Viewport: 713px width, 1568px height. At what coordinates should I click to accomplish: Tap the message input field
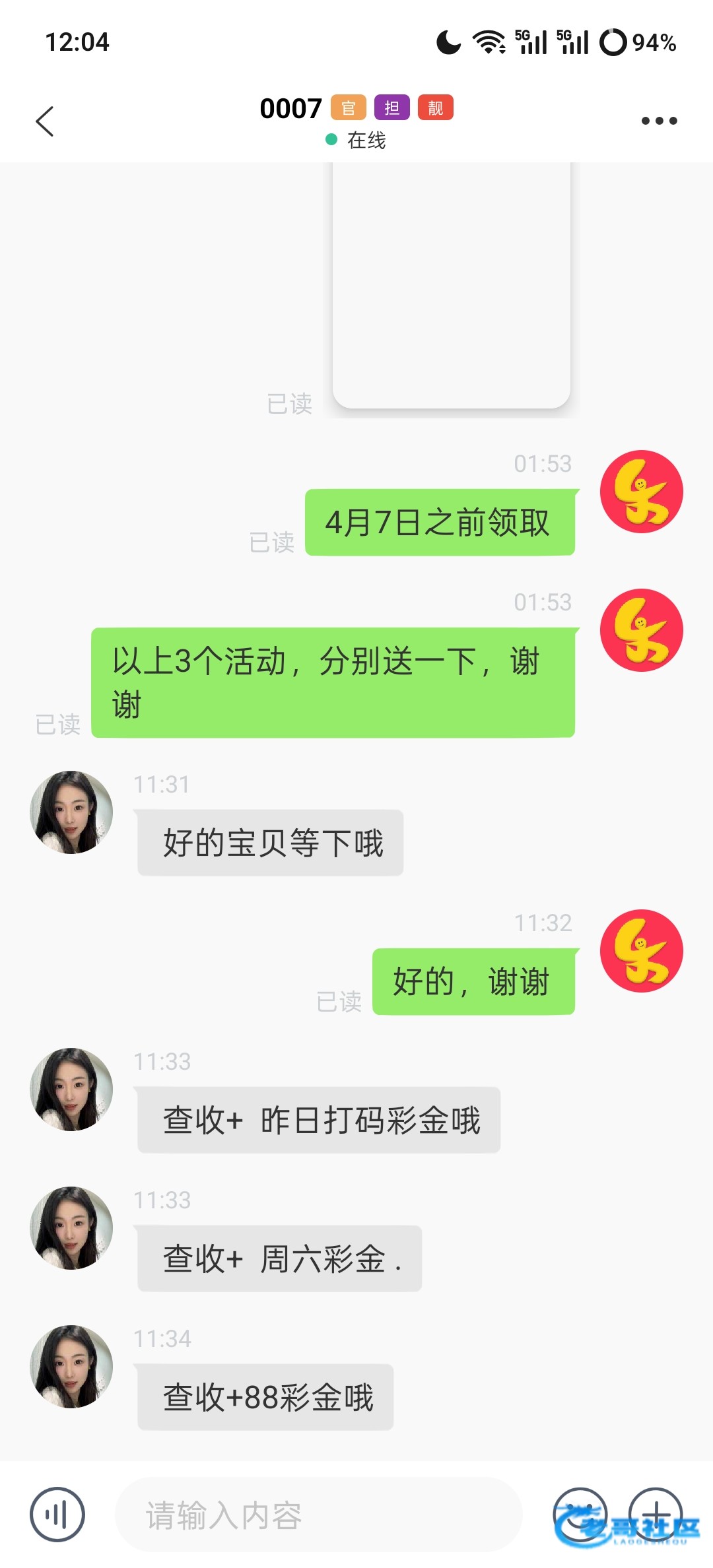[x=318, y=1515]
